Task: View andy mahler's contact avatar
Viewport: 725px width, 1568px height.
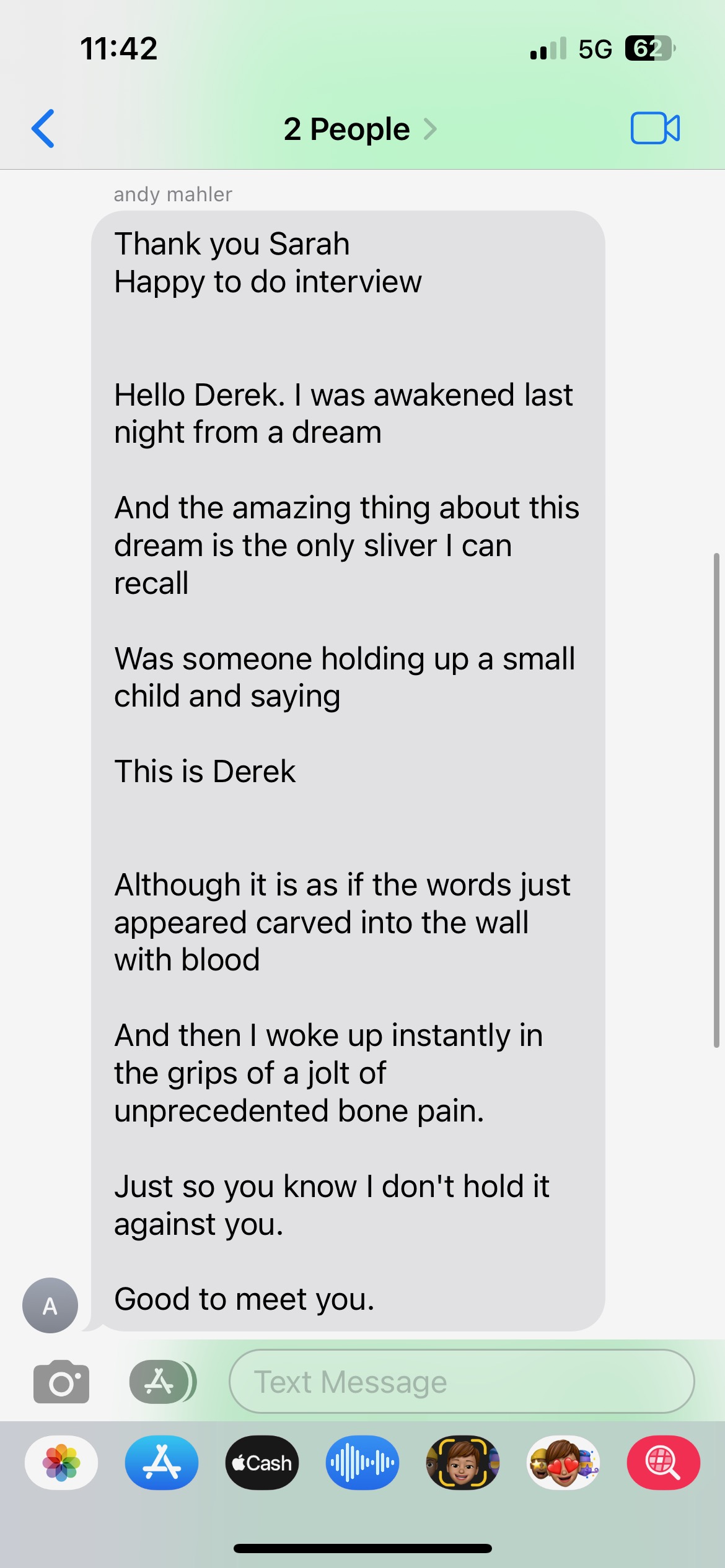Action: tap(50, 1305)
